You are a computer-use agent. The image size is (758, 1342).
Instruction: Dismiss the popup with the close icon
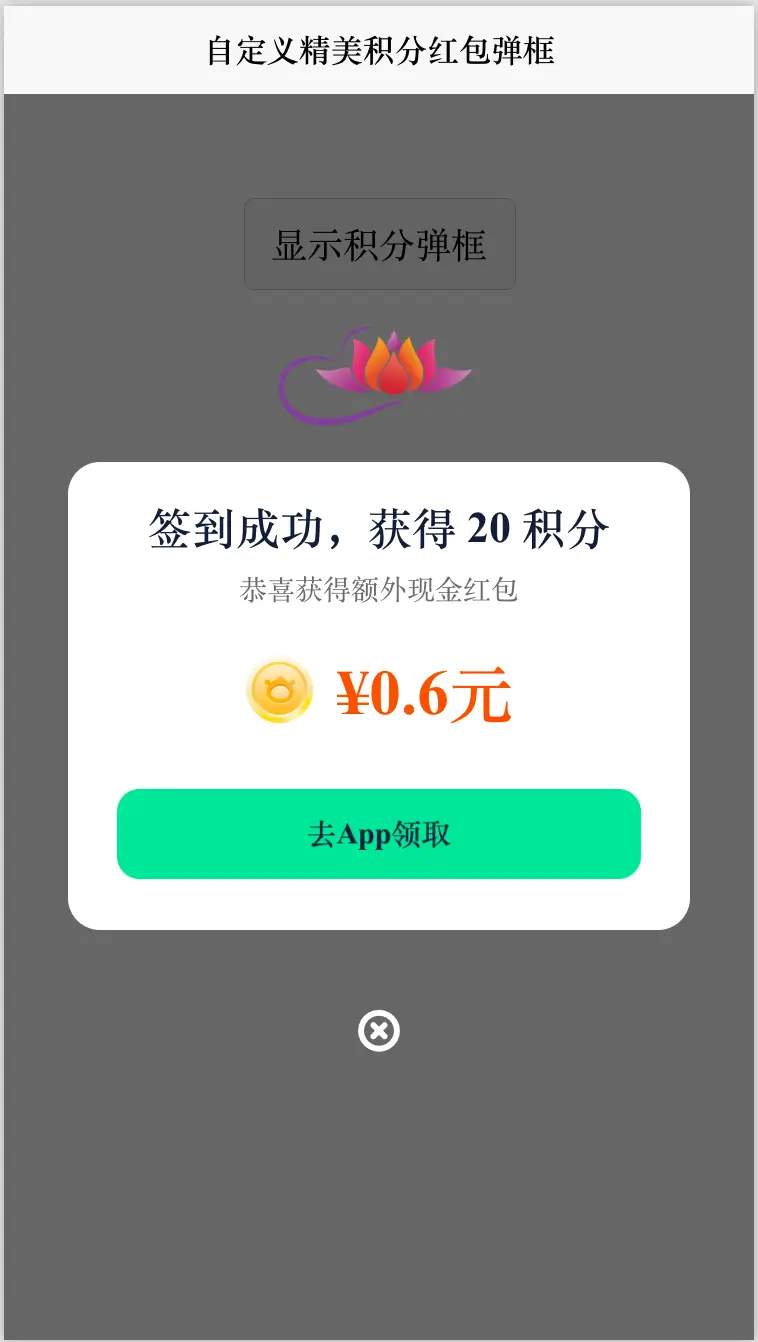(x=379, y=1031)
